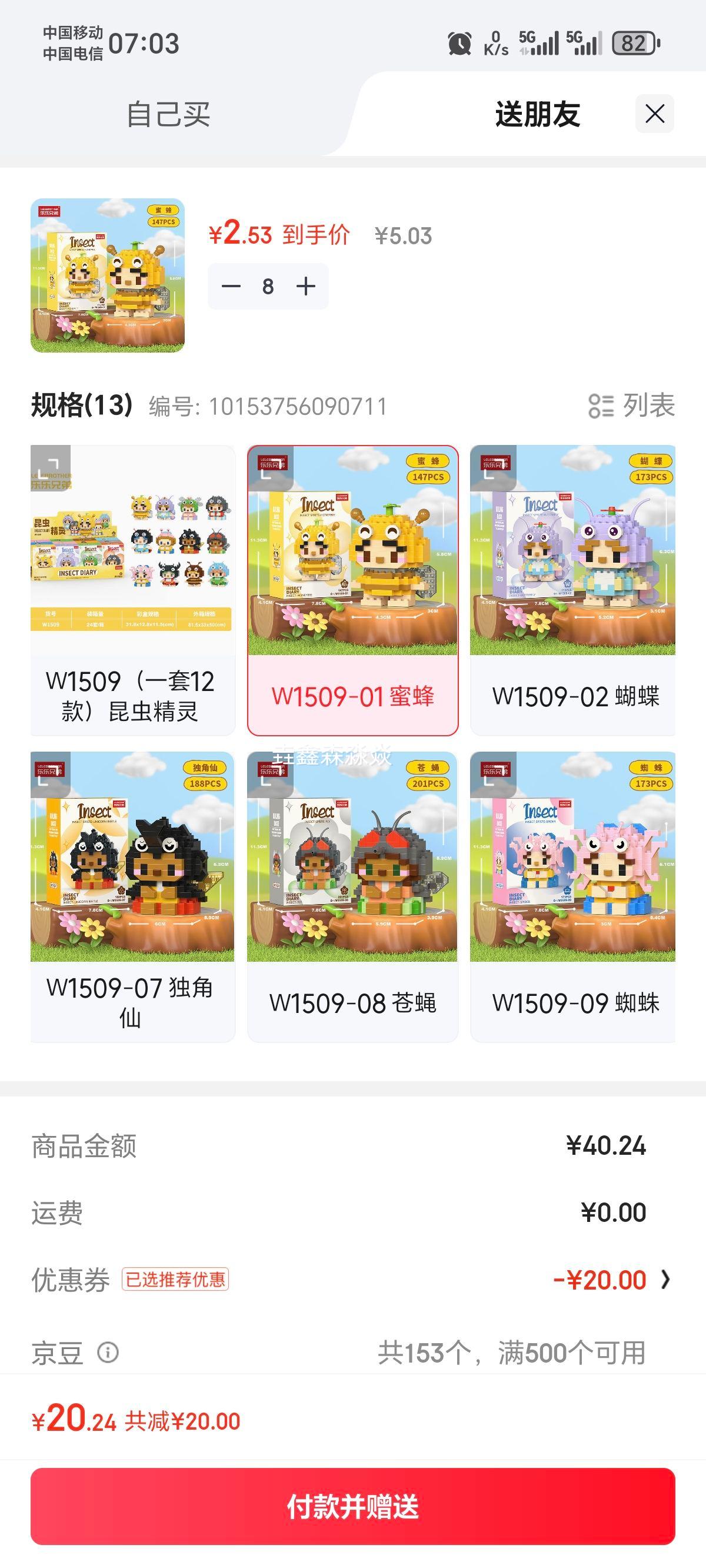Image resolution: width=706 pixels, height=1568 pixels.
Task: Select the W1509-08 苍蝇 variant
Action: point(352,895)
